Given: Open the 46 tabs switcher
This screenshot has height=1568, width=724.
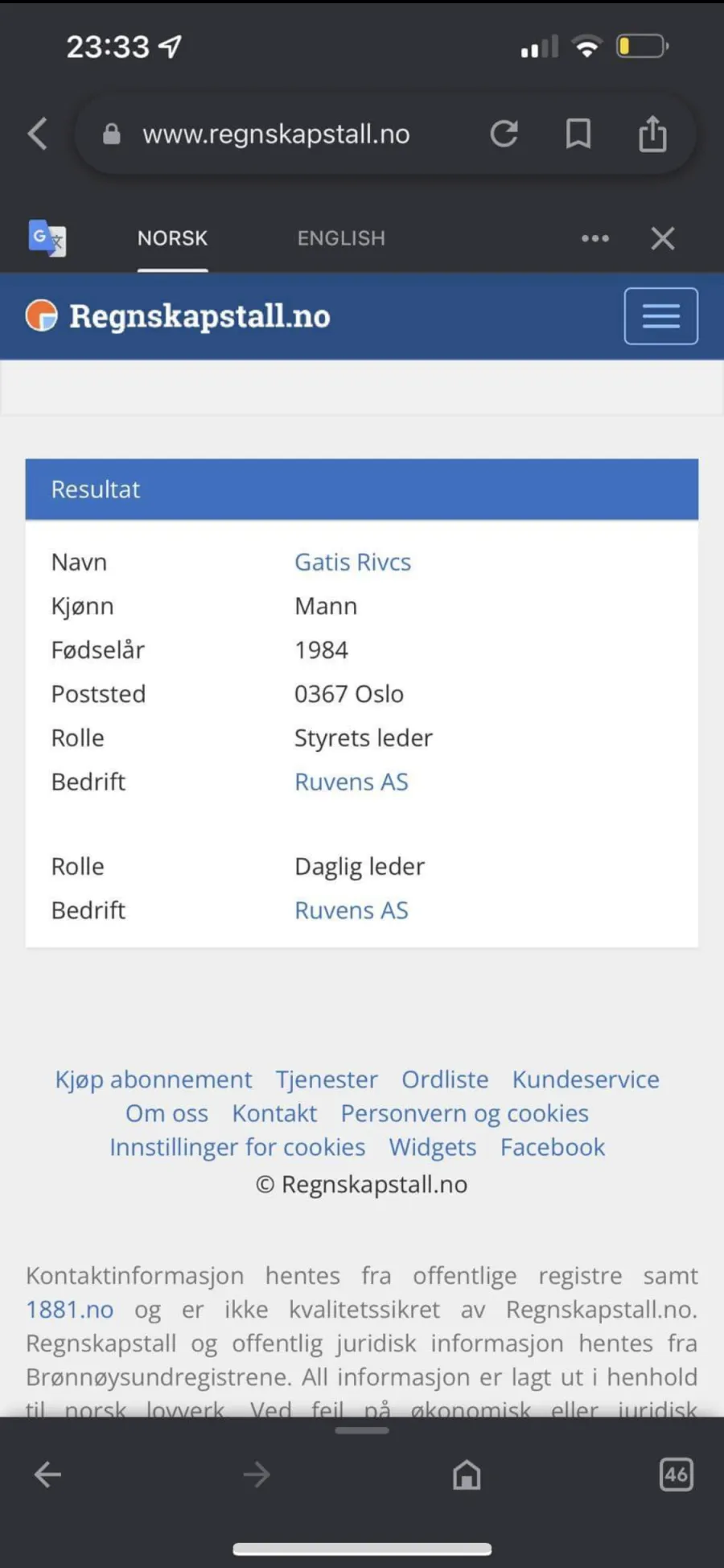Looking at the screenshot, I should point(676,1475).
